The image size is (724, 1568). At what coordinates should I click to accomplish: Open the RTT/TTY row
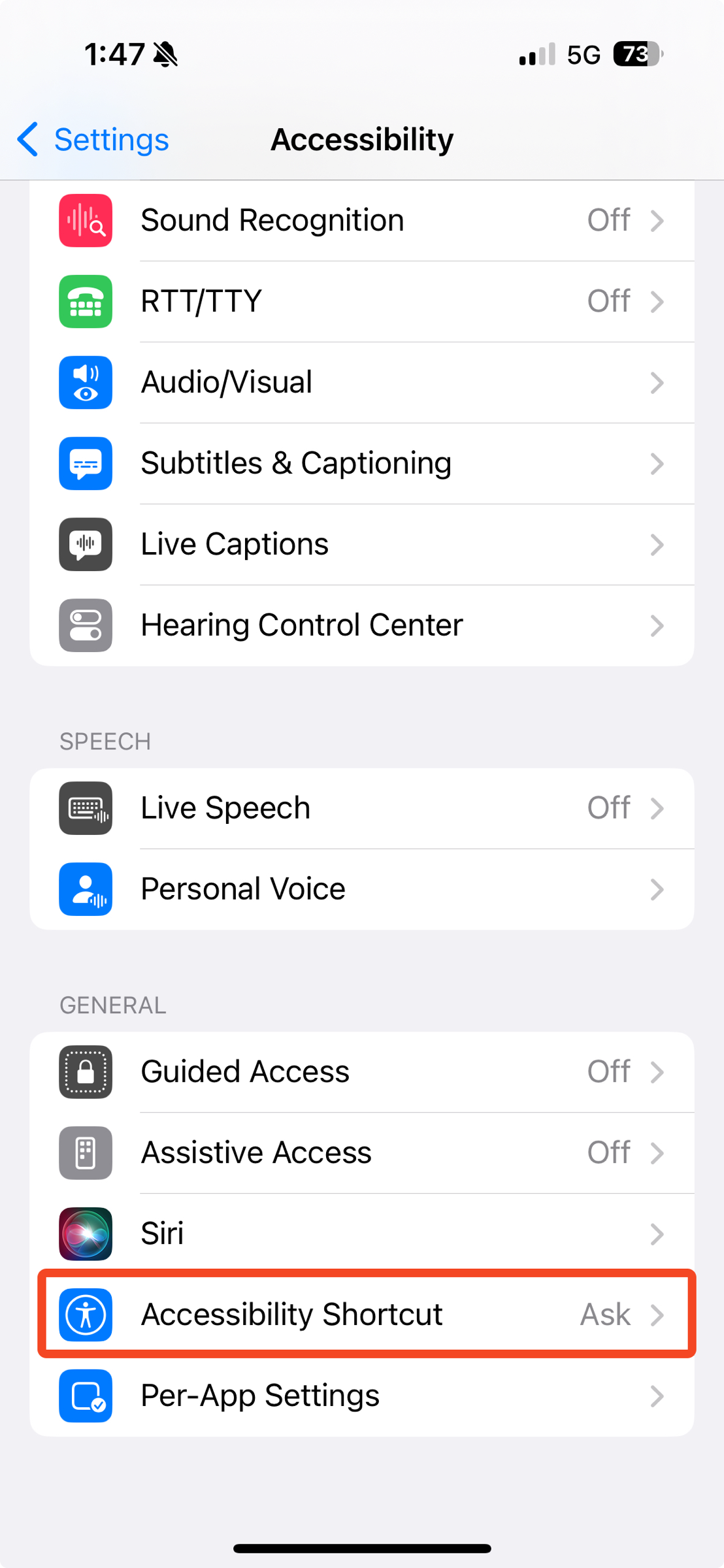pos(361,301)
